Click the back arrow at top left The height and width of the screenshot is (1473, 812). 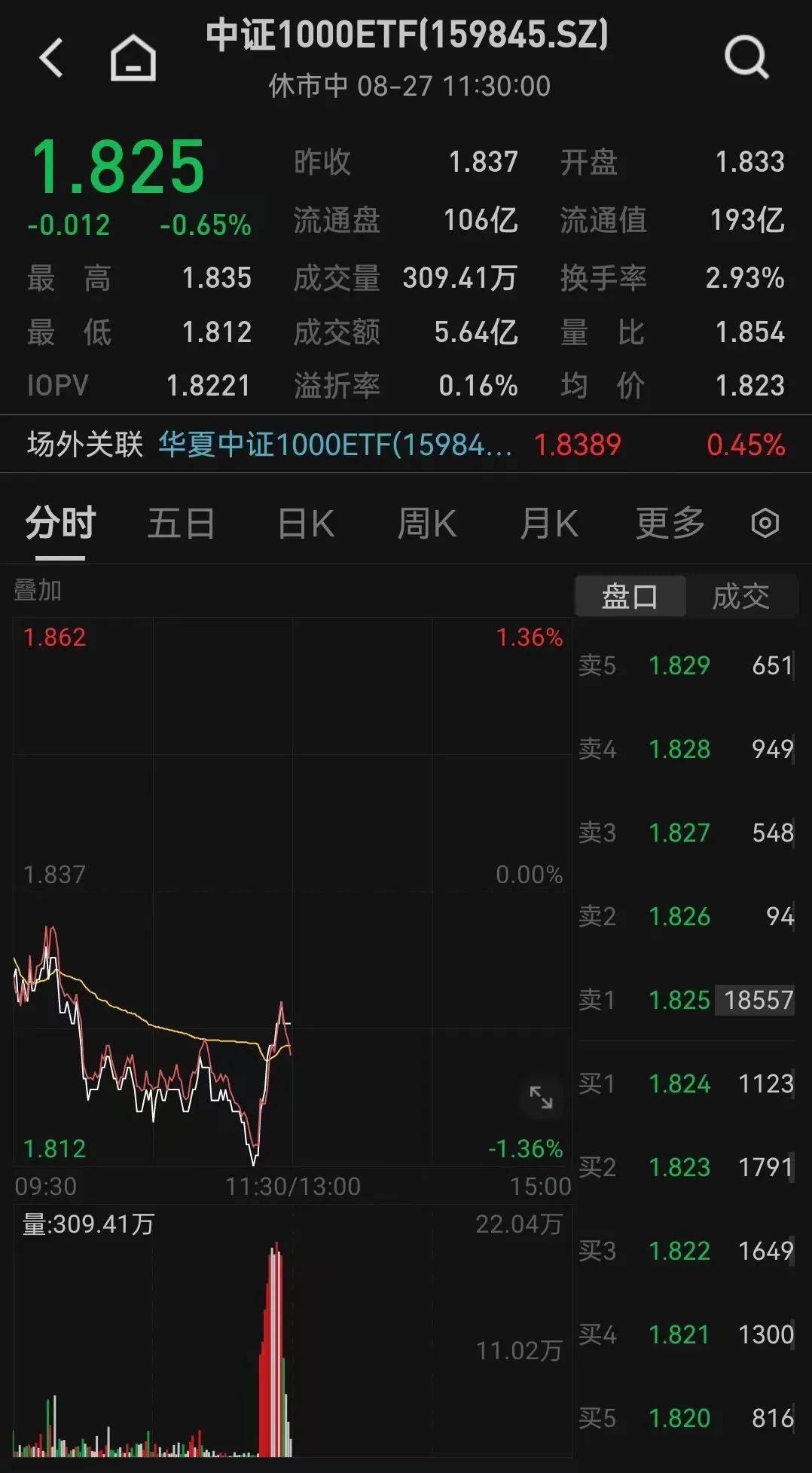pos(52,59)
